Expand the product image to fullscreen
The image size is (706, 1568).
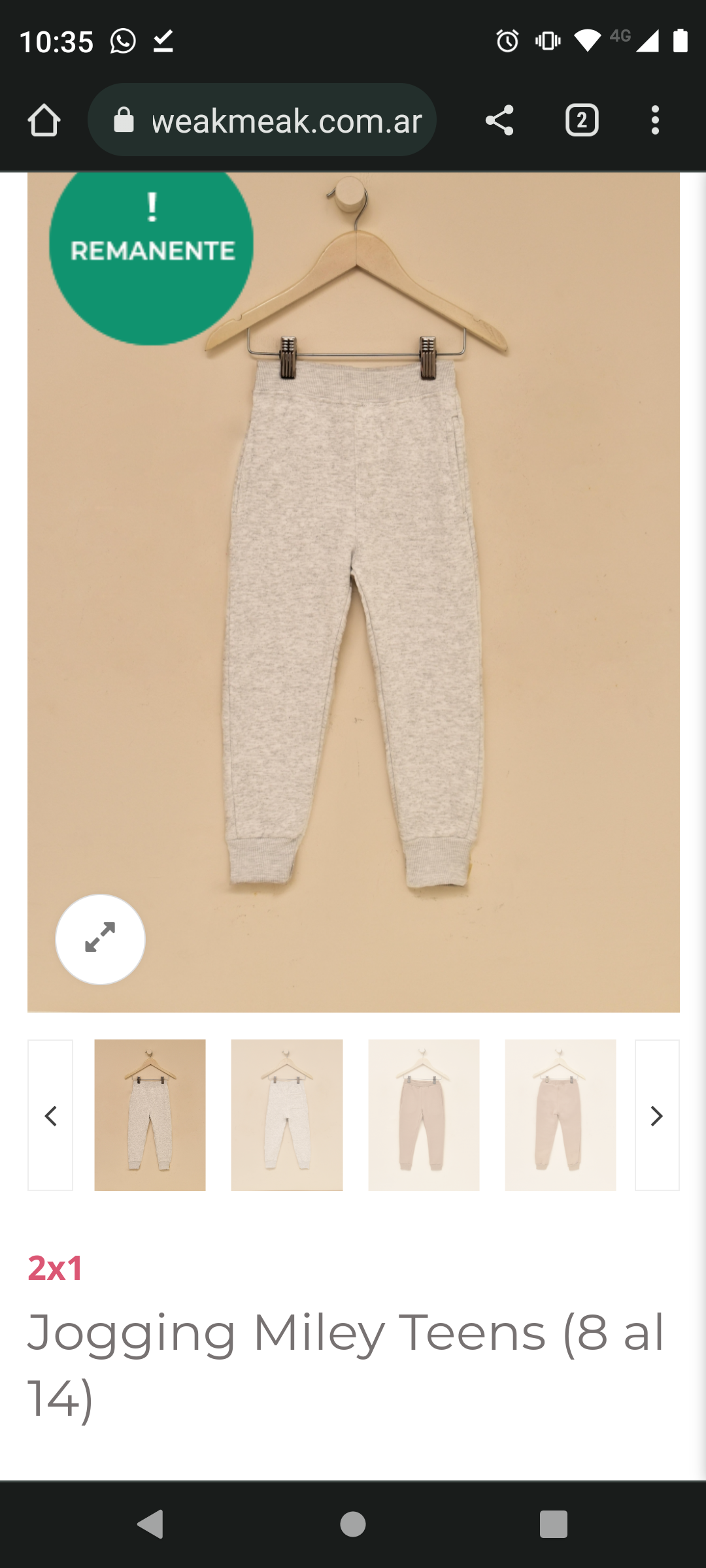tap(100, 939)
